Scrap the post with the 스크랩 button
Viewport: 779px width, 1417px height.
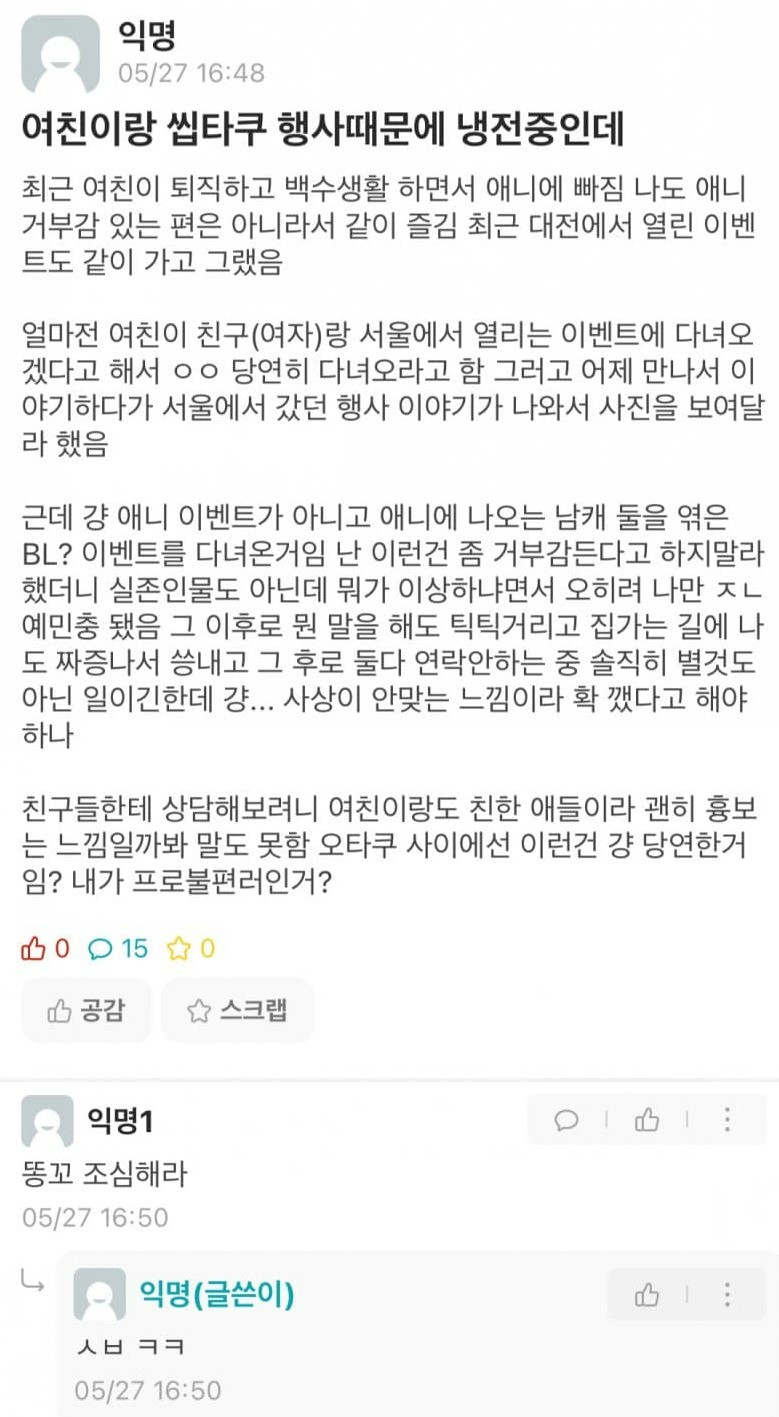(237, 1010)
